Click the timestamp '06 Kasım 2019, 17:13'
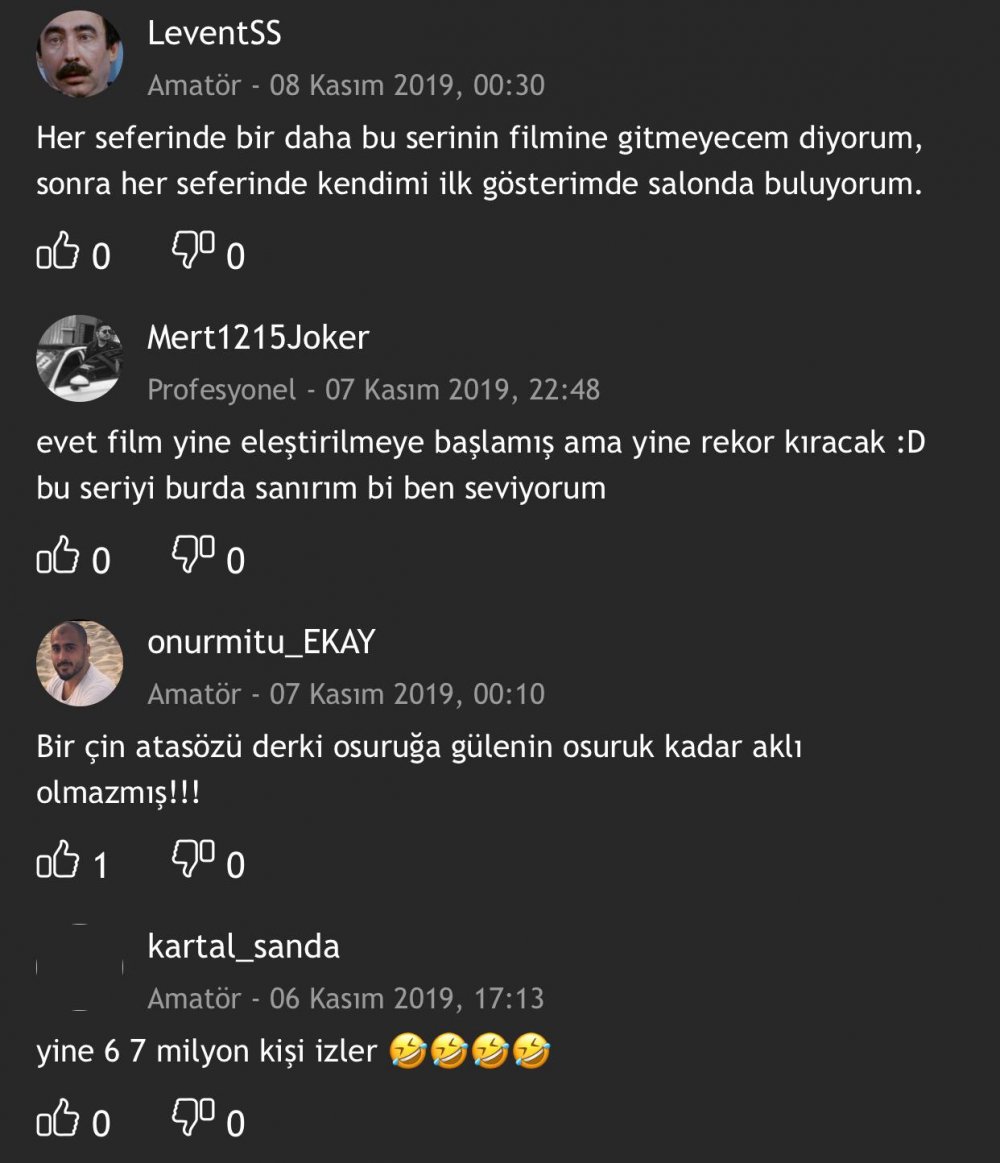The height and width of the screenshot is (1163, 1000). (x=404, y=999)
